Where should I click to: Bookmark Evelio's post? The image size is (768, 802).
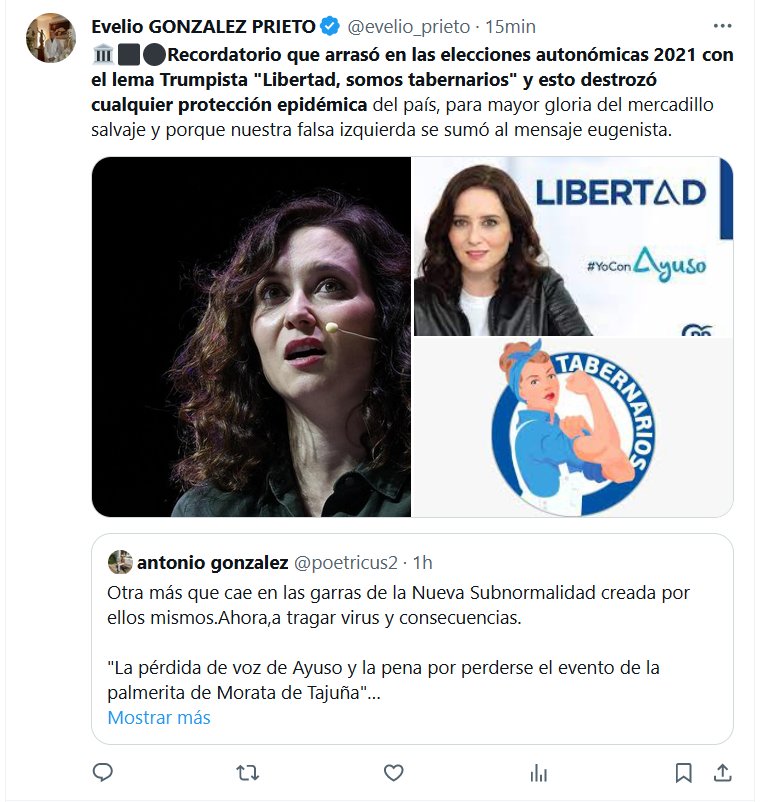click(683, 772)
